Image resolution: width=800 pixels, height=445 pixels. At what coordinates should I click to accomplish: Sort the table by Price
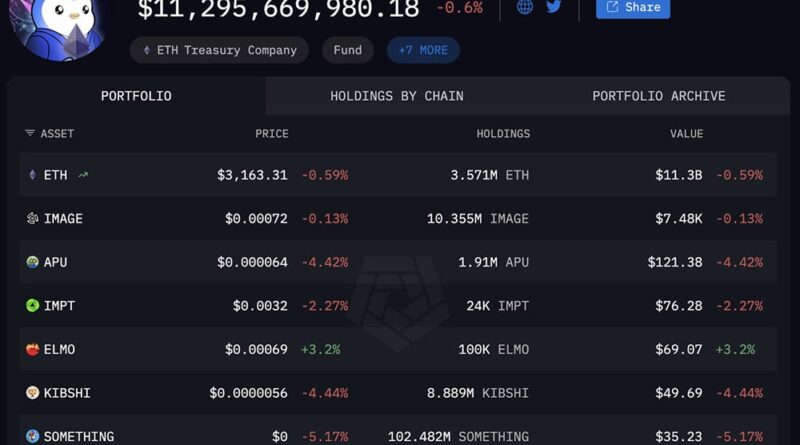coord(271,134)
